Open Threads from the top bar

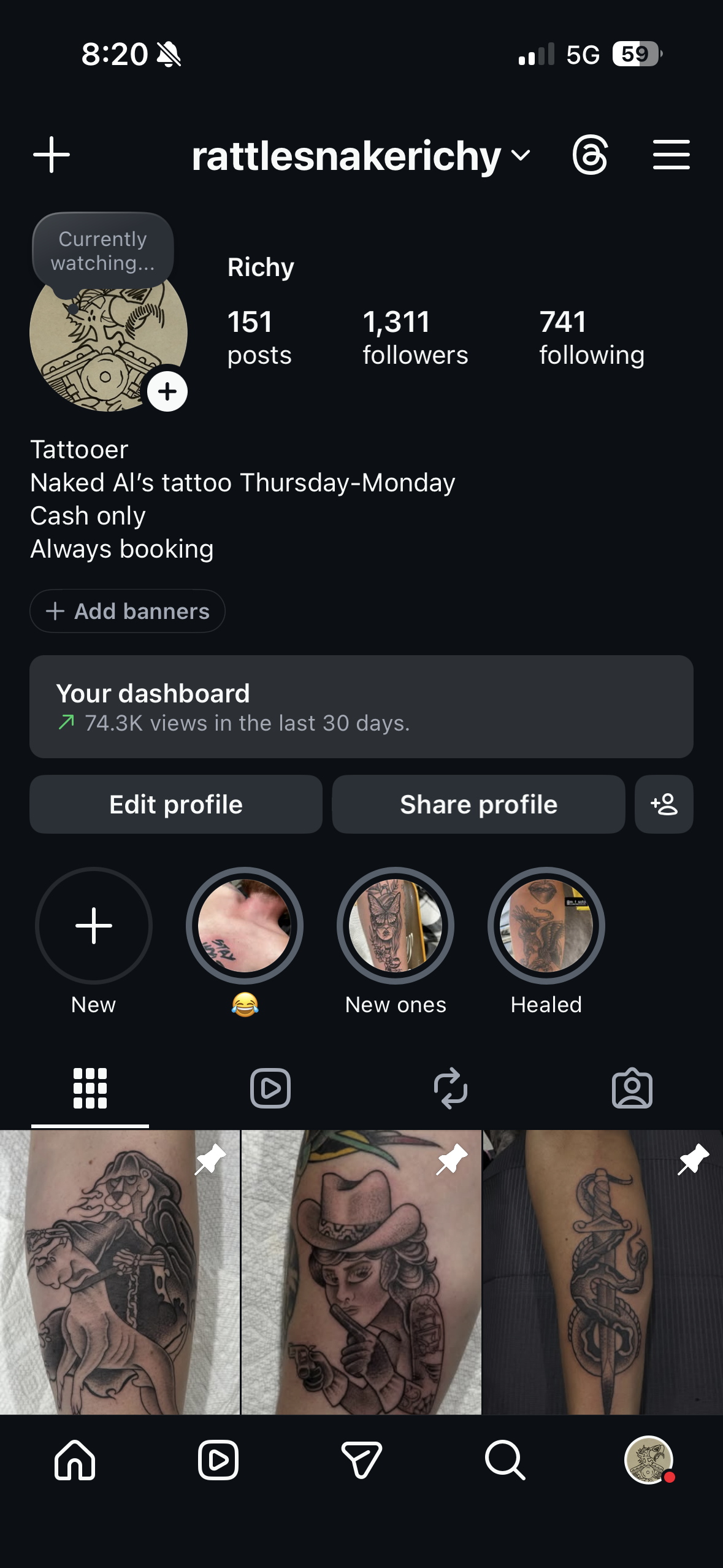tap(590, 155)
